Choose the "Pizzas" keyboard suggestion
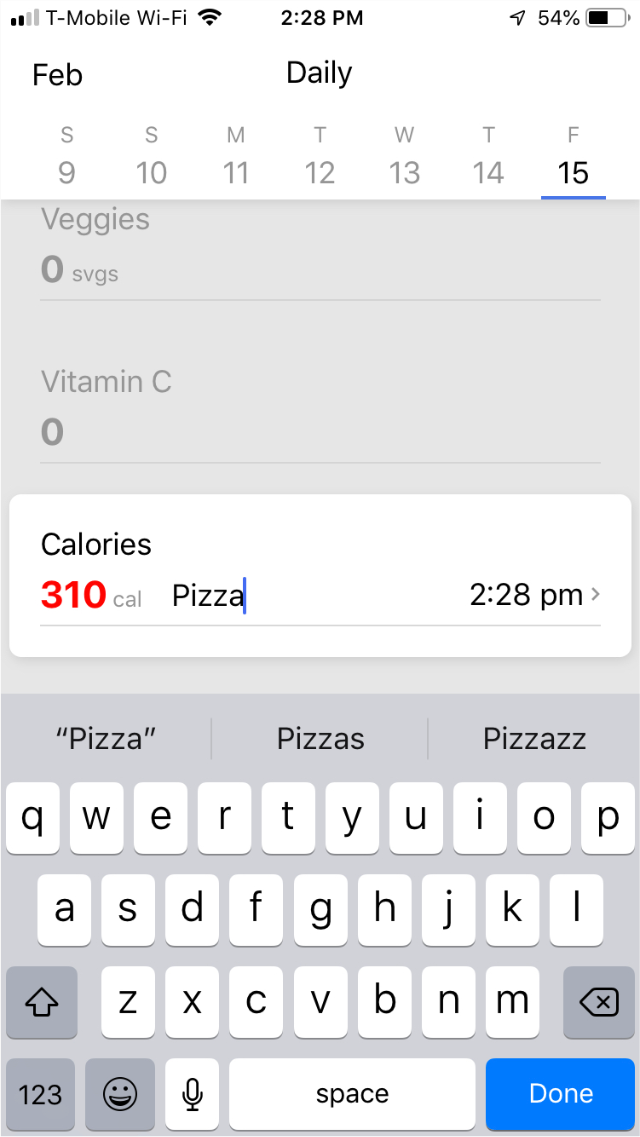Viewport: 640px width, 1137px height. pos(320,739)
